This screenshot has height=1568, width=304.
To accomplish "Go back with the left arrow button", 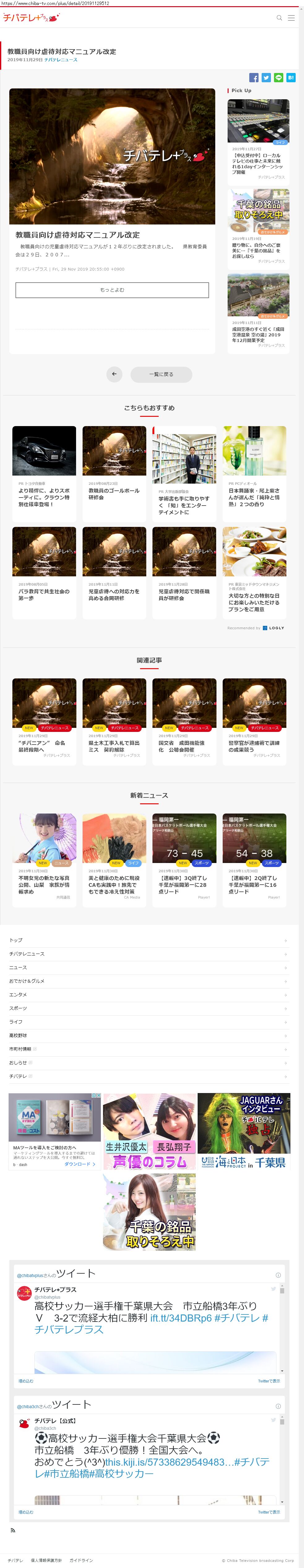I will click(114, 374).
